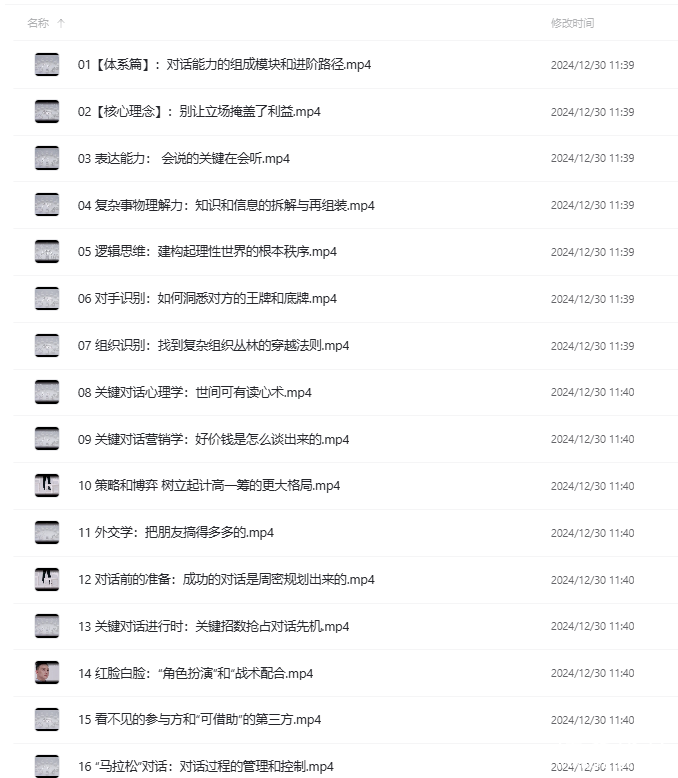
Task: Play 08 关键对话心理学 video
Action: (194, 393)
